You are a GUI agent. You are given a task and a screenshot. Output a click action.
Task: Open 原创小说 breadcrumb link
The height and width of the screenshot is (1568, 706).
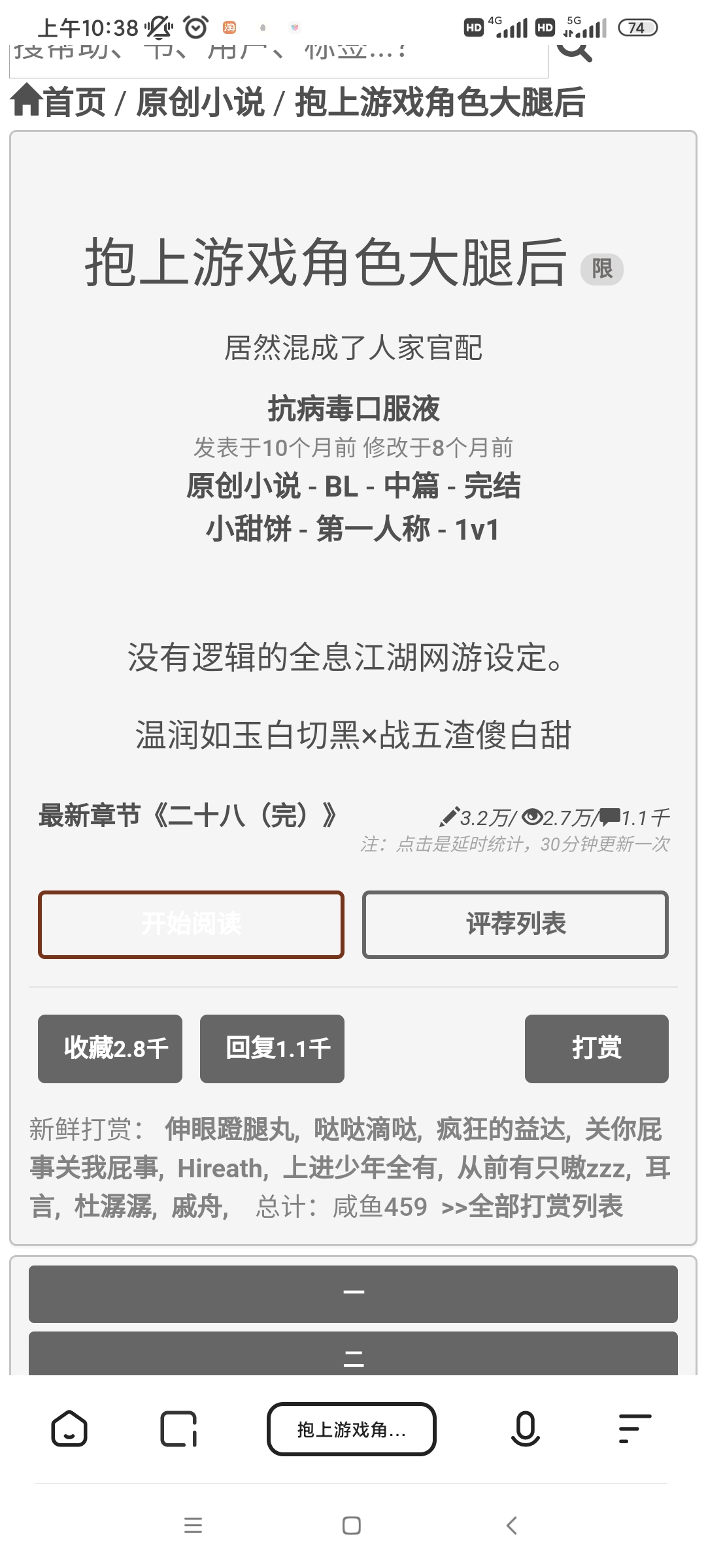pos(200,102)
